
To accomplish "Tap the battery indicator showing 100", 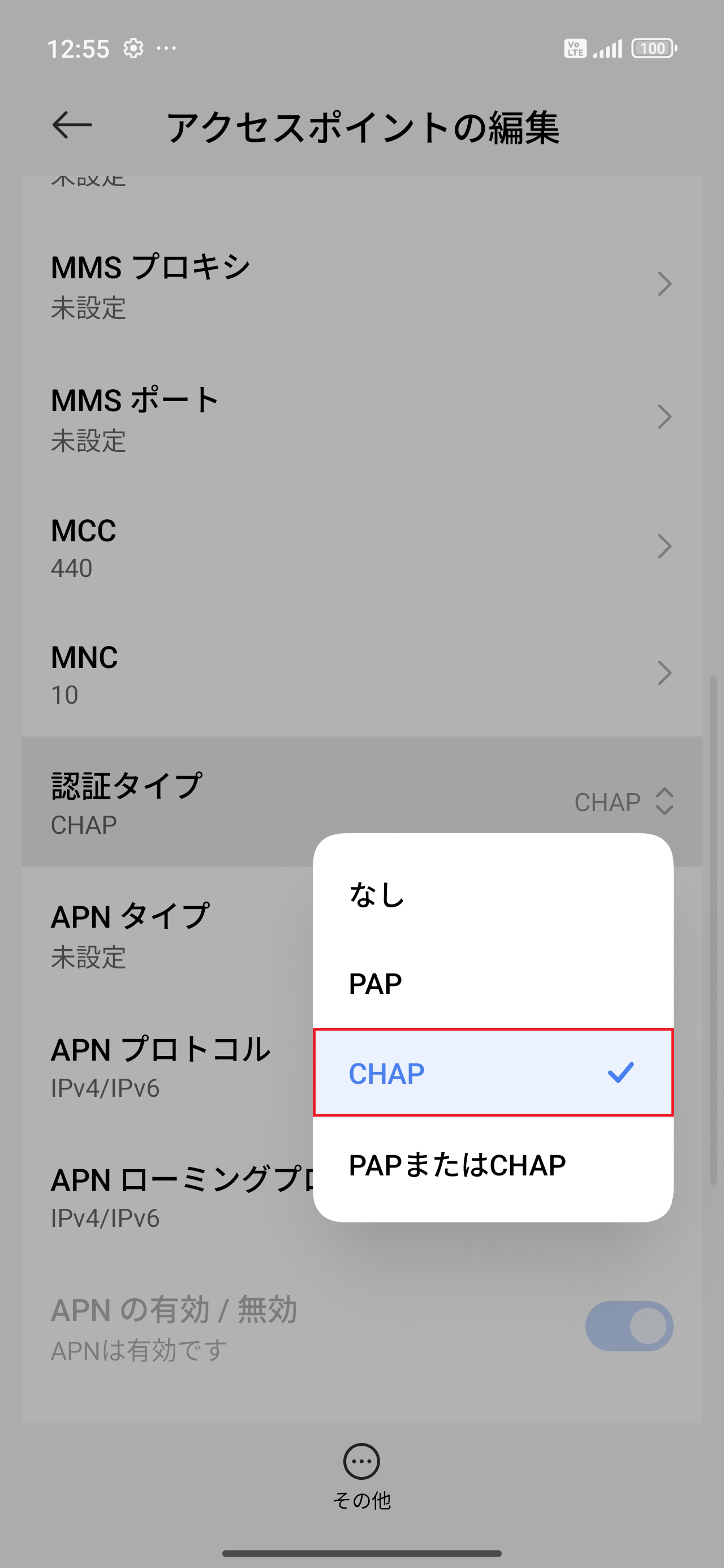I will 654,48.
